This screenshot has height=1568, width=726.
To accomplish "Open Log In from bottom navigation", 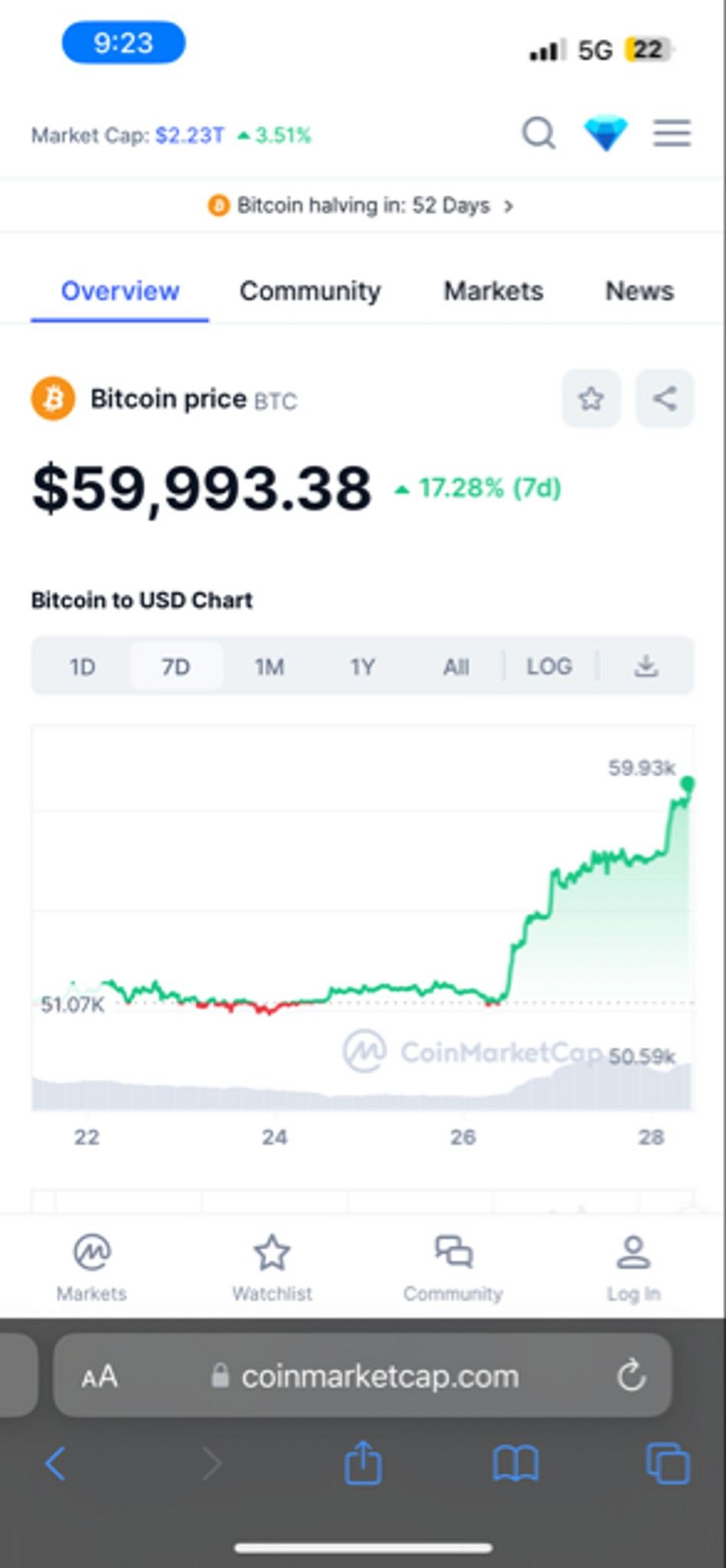I will click(x=633, y=1268).
